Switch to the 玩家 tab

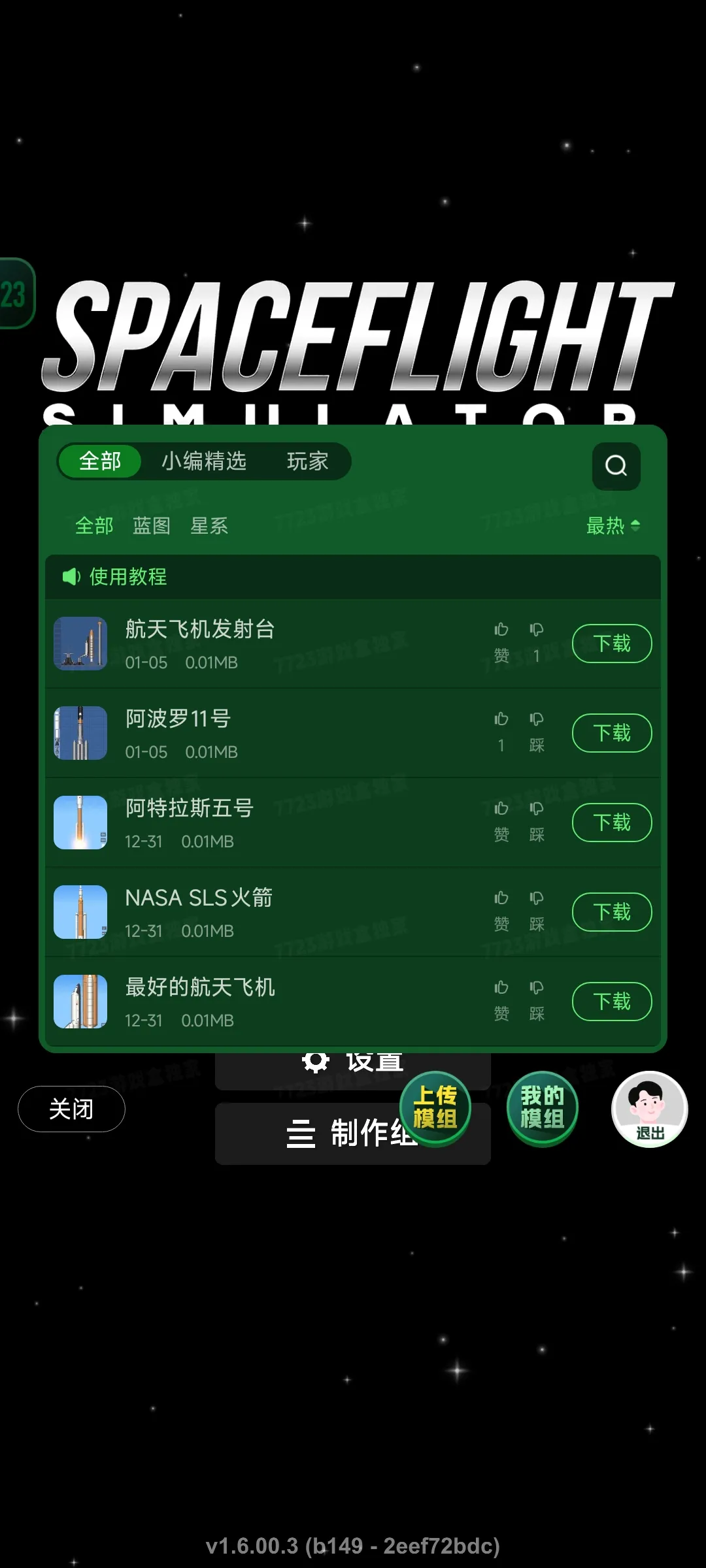308,461
